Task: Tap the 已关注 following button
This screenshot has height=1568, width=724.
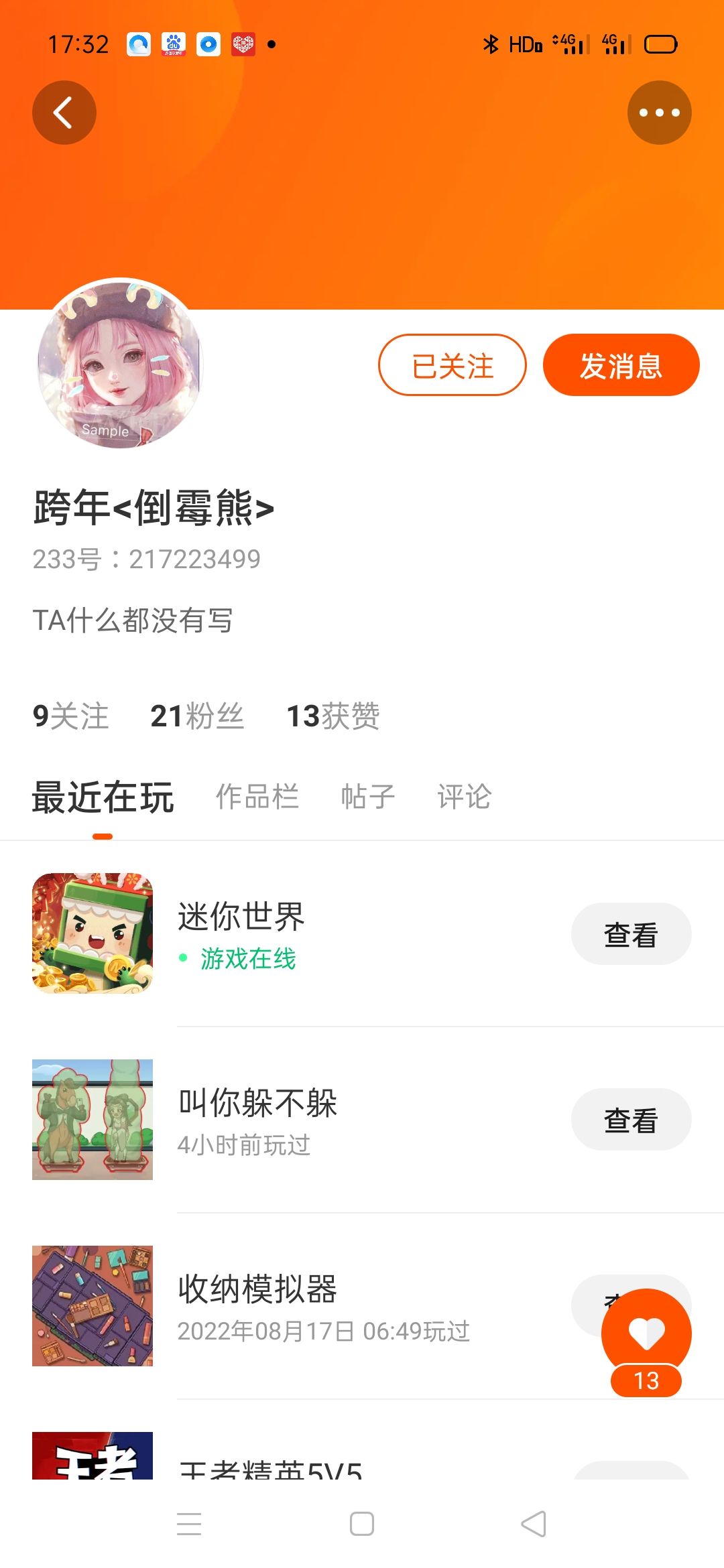Action: [x=452, y=365]
